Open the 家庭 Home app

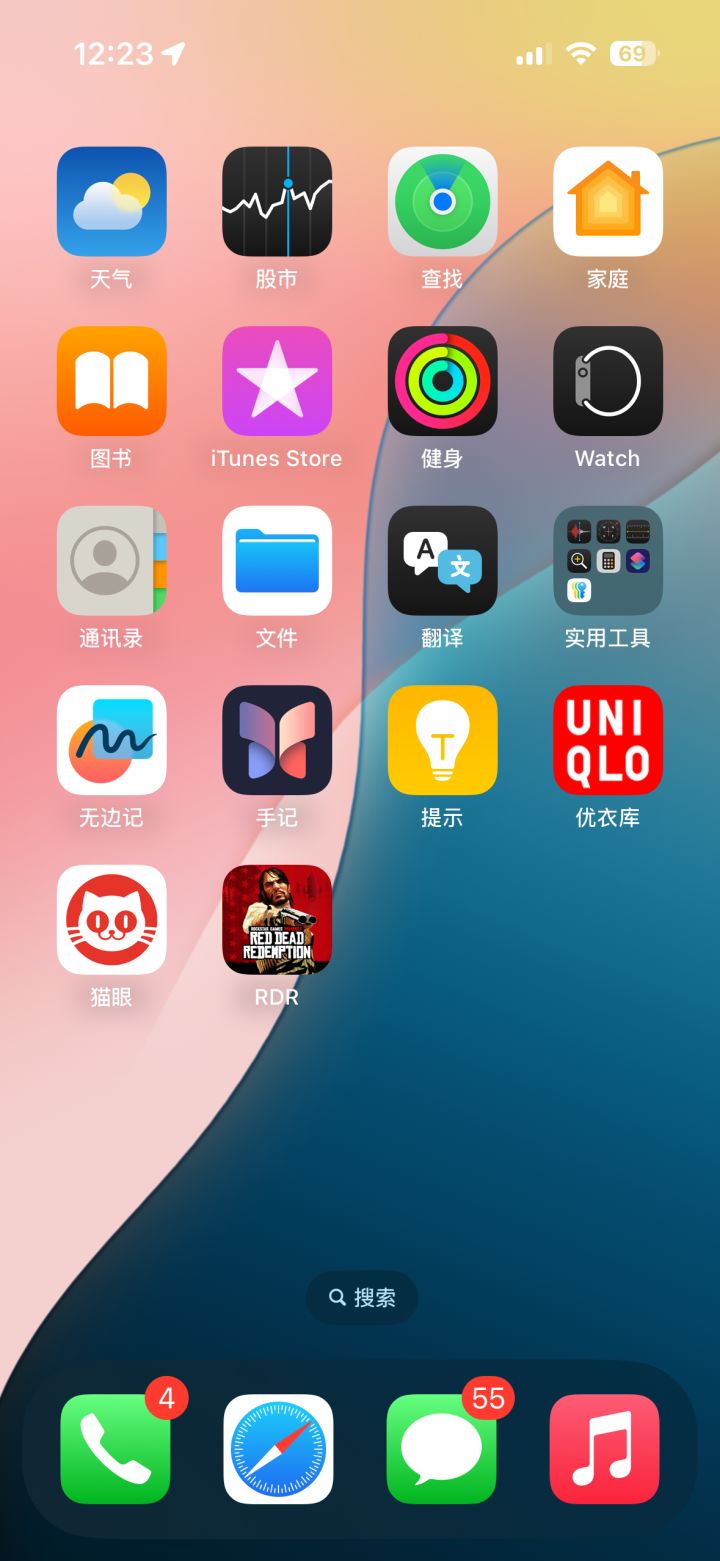pos(607,201)
